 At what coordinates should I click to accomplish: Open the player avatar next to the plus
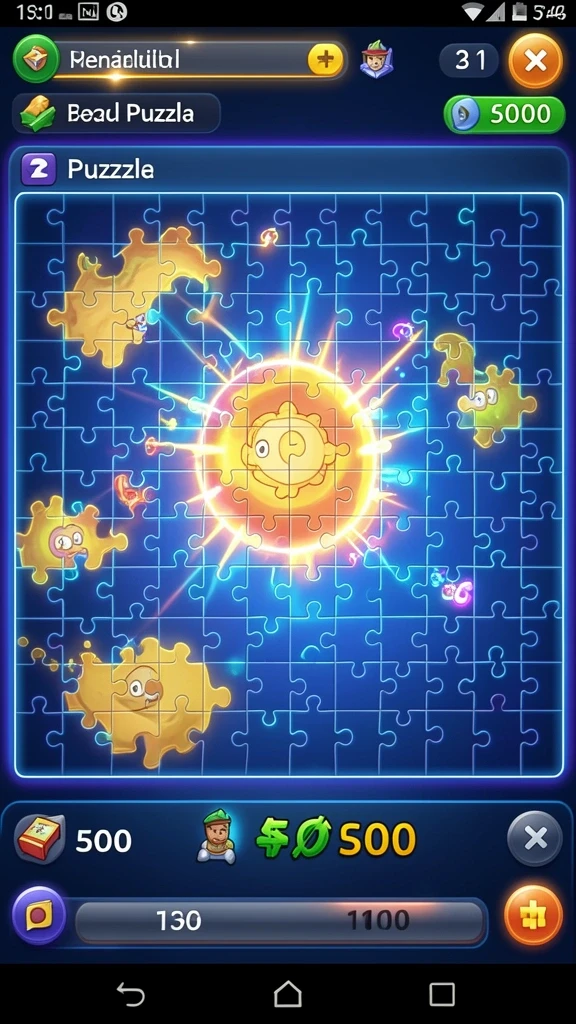(377, 60)
